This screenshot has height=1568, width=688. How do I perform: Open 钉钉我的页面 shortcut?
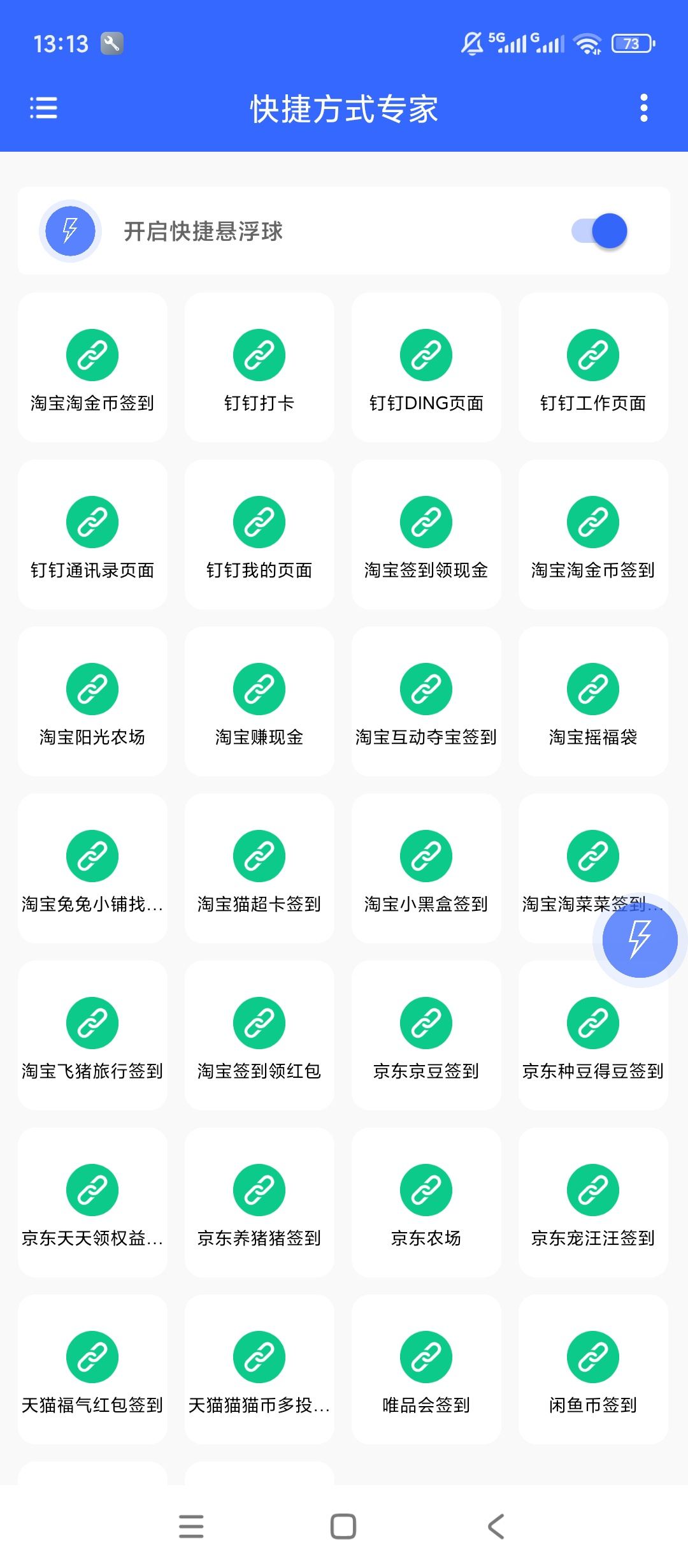click(259, 535)
